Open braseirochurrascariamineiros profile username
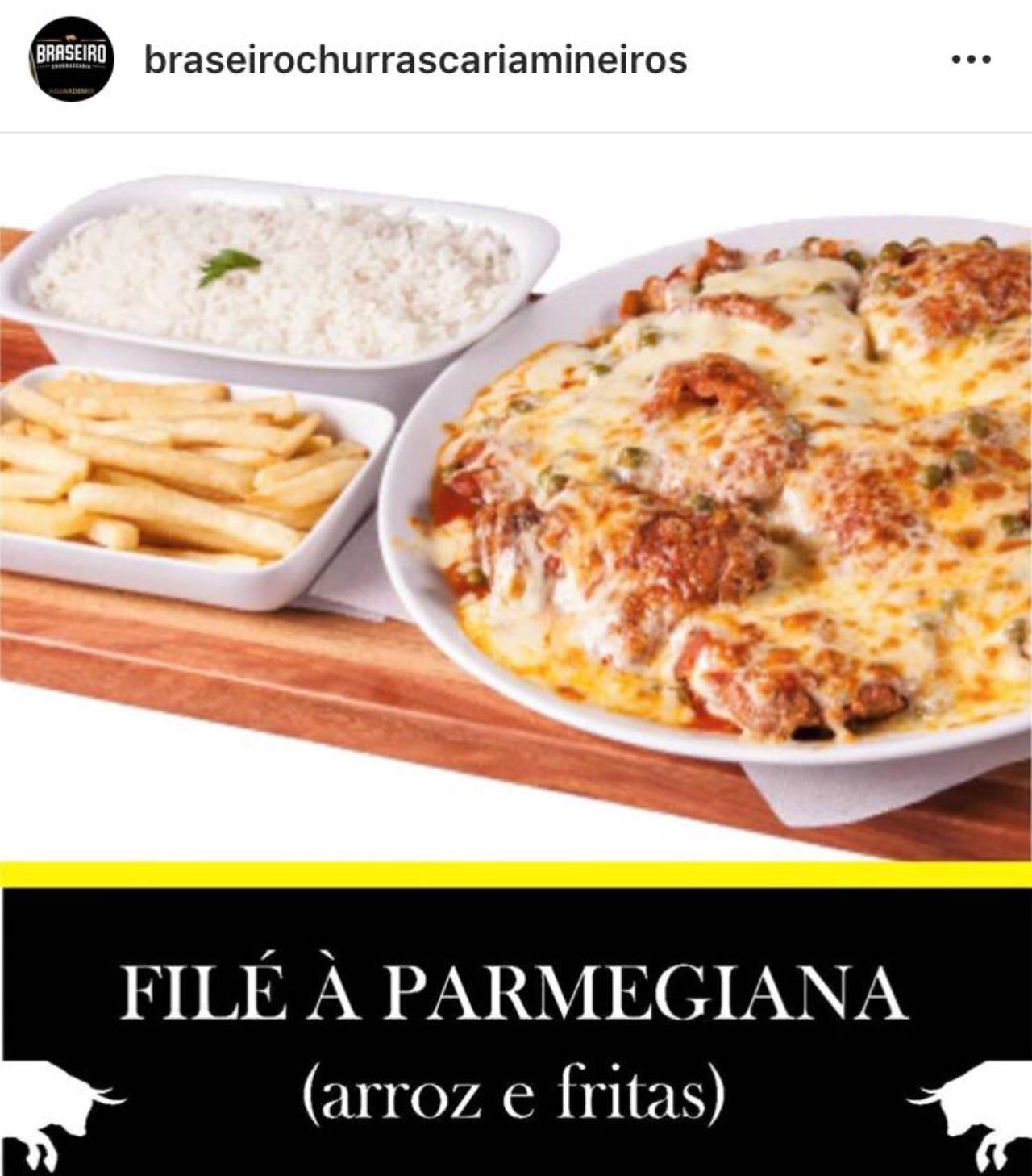 point(415,60)
